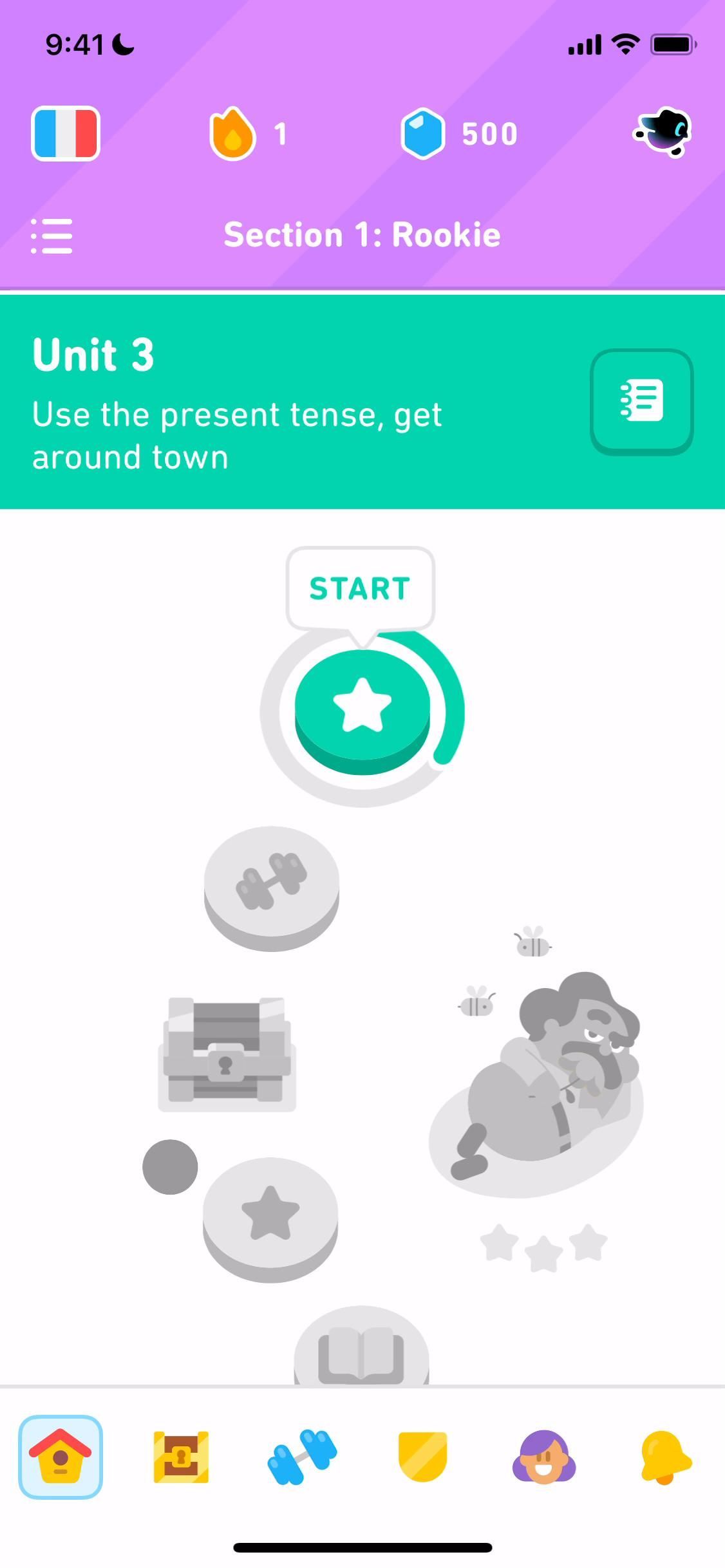The width and height of the screenshot is (725, 1568).
Task: Open the Unit 3 guidebook
Action: 641,401
